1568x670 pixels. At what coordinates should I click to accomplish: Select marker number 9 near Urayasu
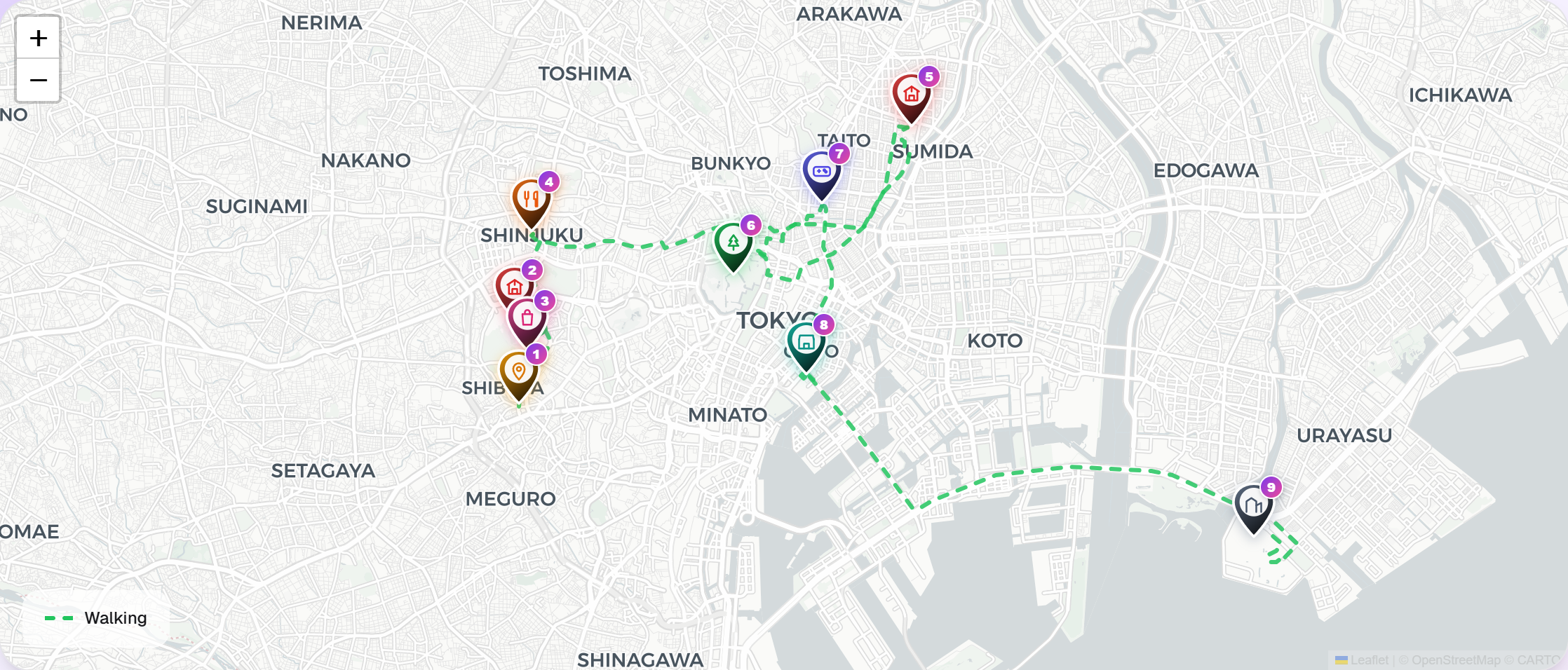(1253, 506)
